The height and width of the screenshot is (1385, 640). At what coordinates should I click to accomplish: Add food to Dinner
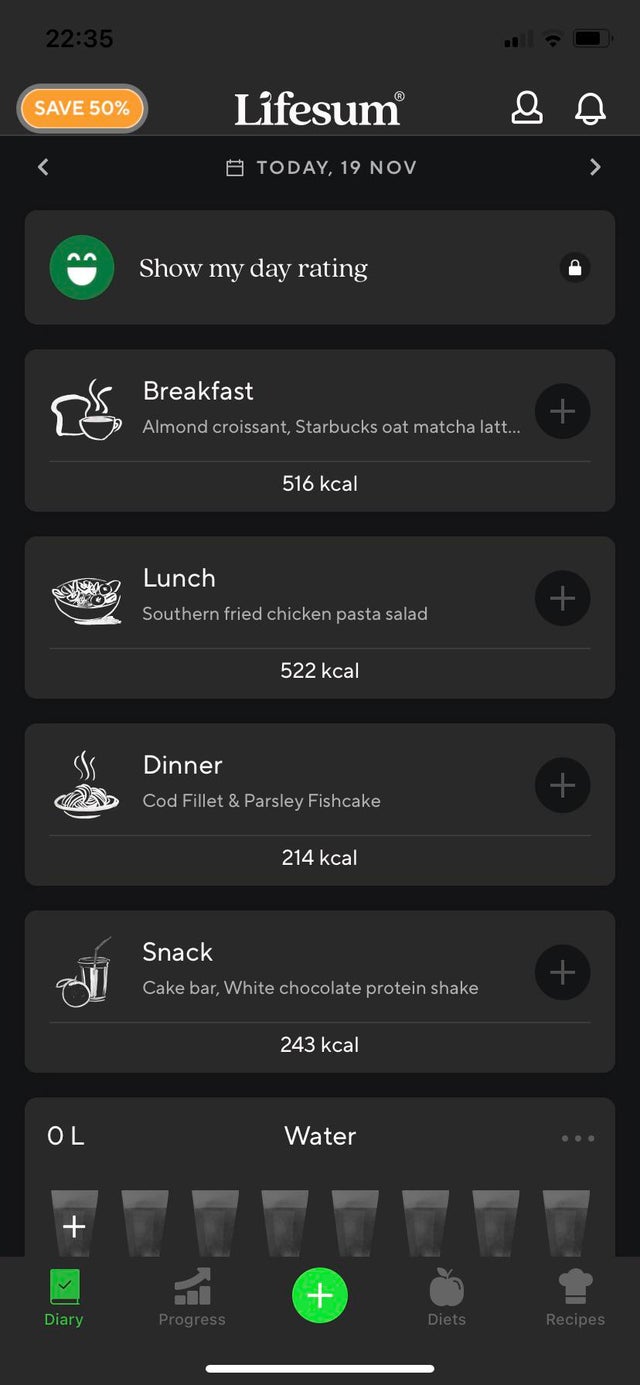tap(562, 785)
